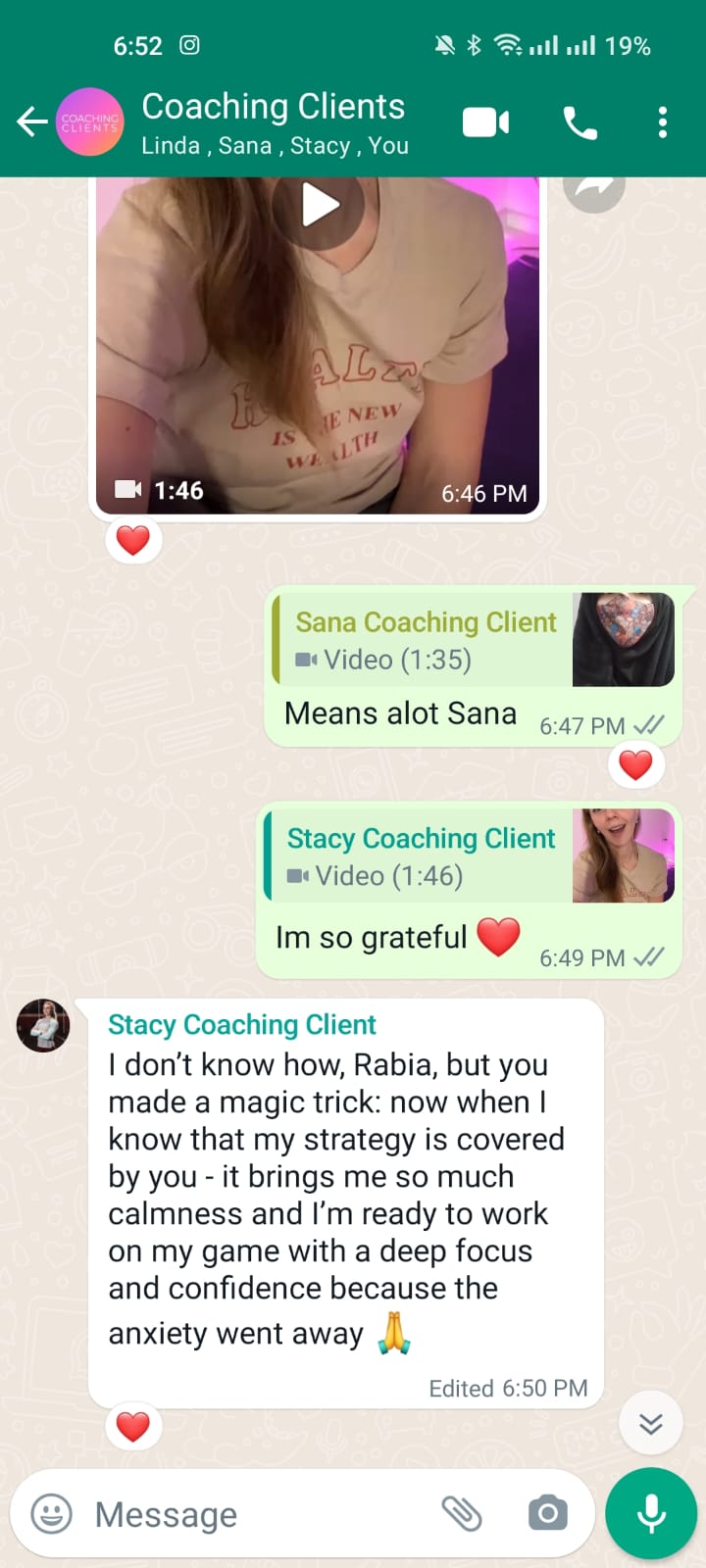Open Stacy's profile picture
Viewport: 706px width, 1568px height.
point(43,1025)
